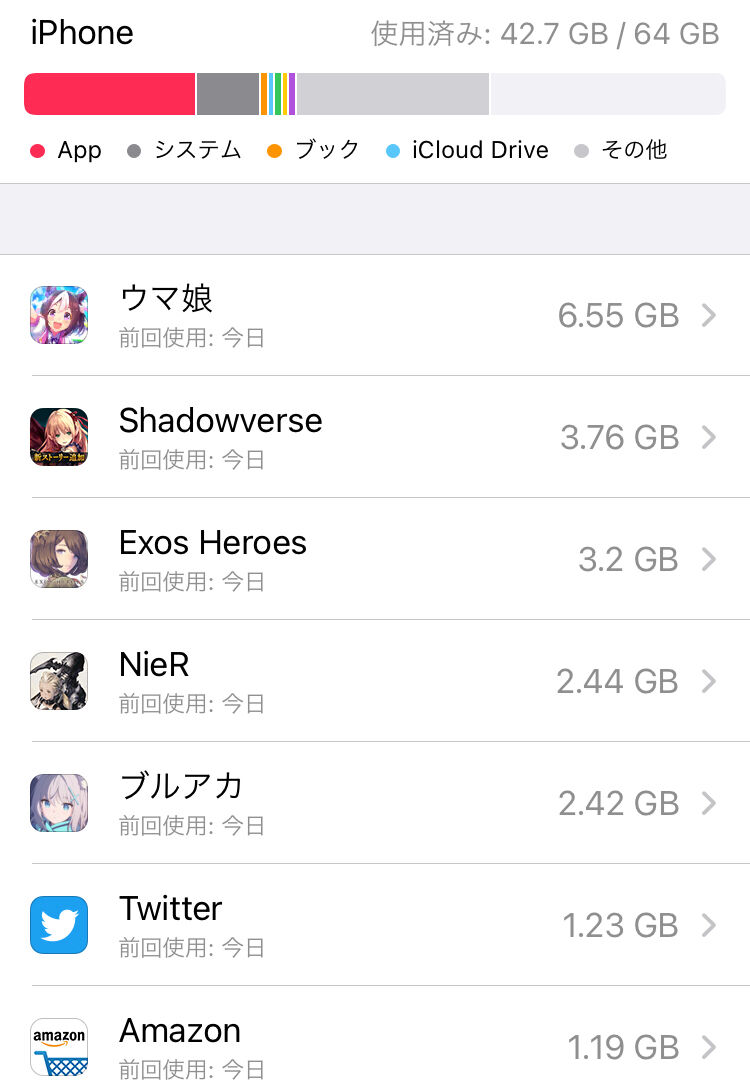750x1087 pixels.
Task: Open the Shadowverse storage row
Action: point(375,438)
